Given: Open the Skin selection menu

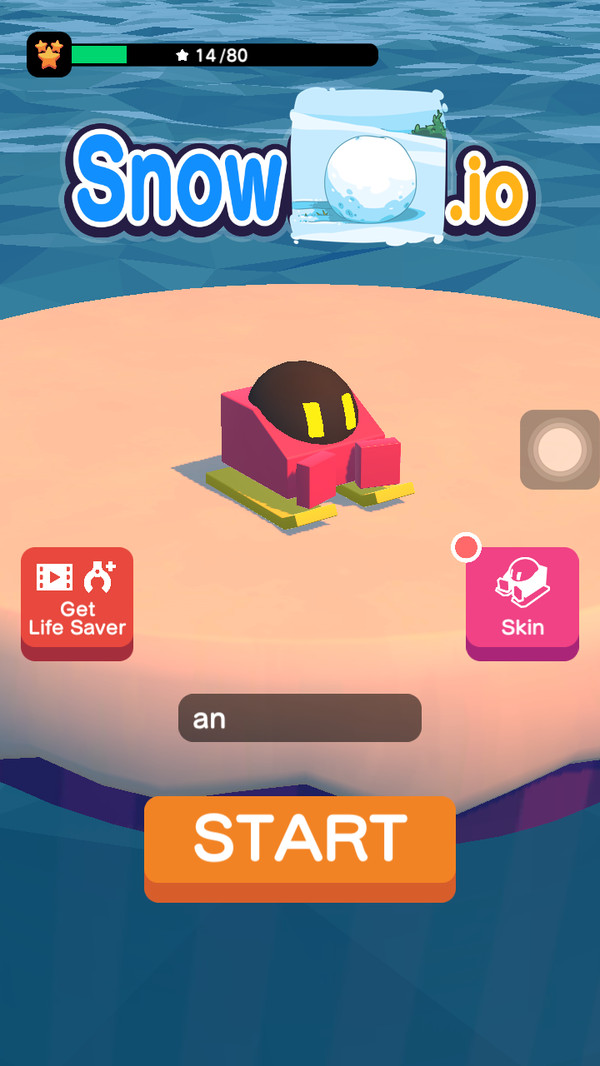Looking at the screenshot, I should click(x=522, y=601).
